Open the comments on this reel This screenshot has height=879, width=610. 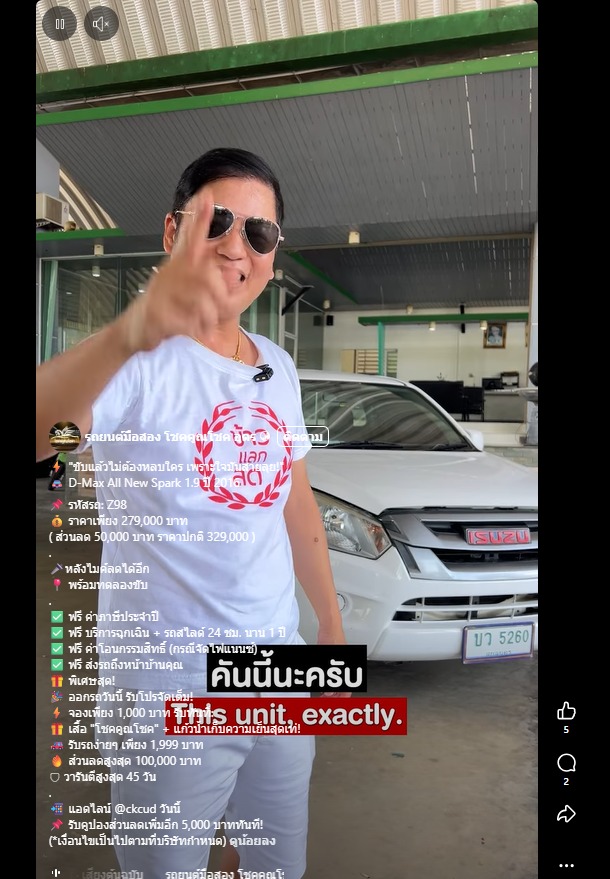566,763
